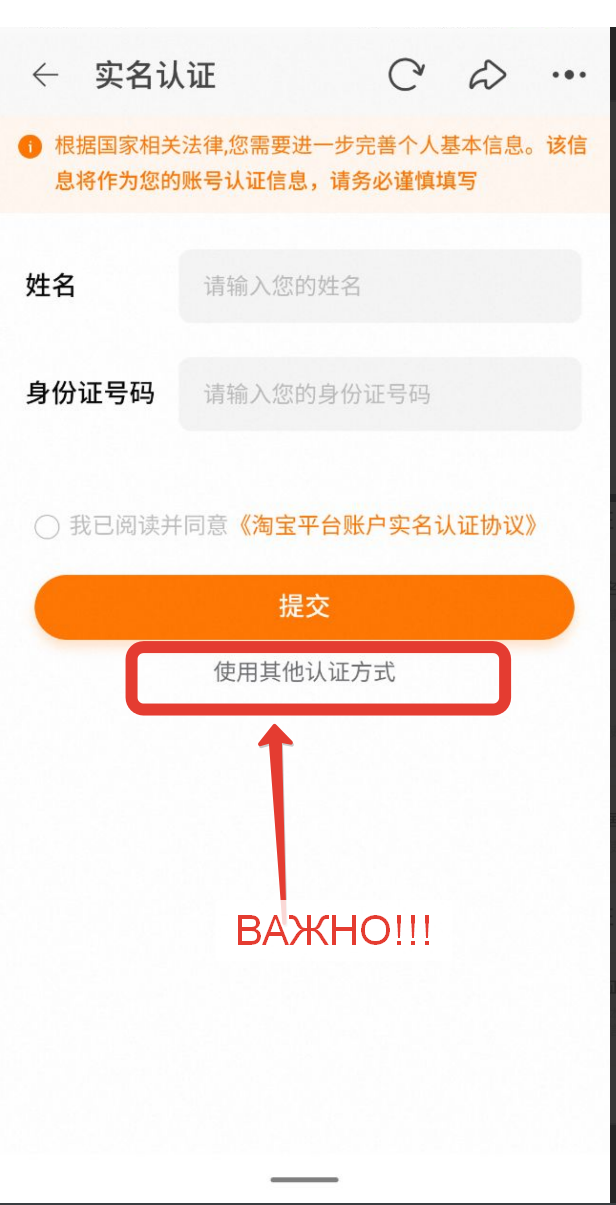Check the 我已阅读并同意 agreement circle

[x=46, y=527]
